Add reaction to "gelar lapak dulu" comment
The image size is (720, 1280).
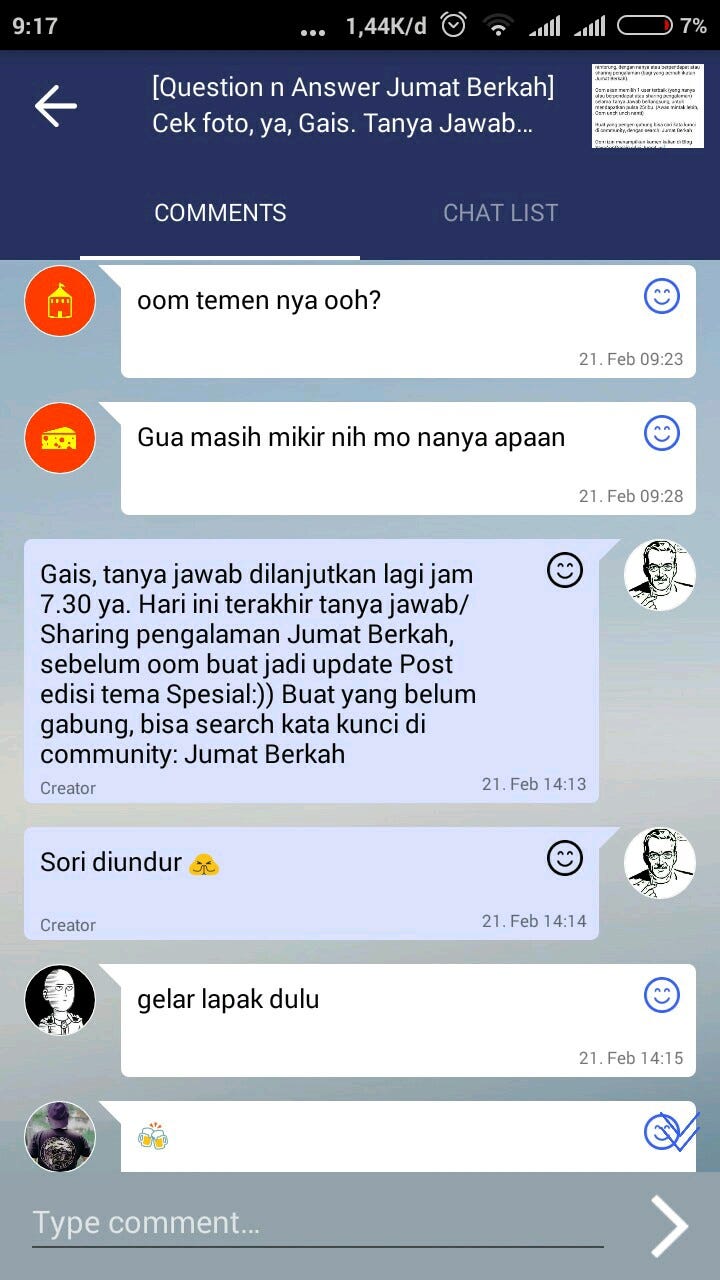pyautogui.click(x=661, y=995)
